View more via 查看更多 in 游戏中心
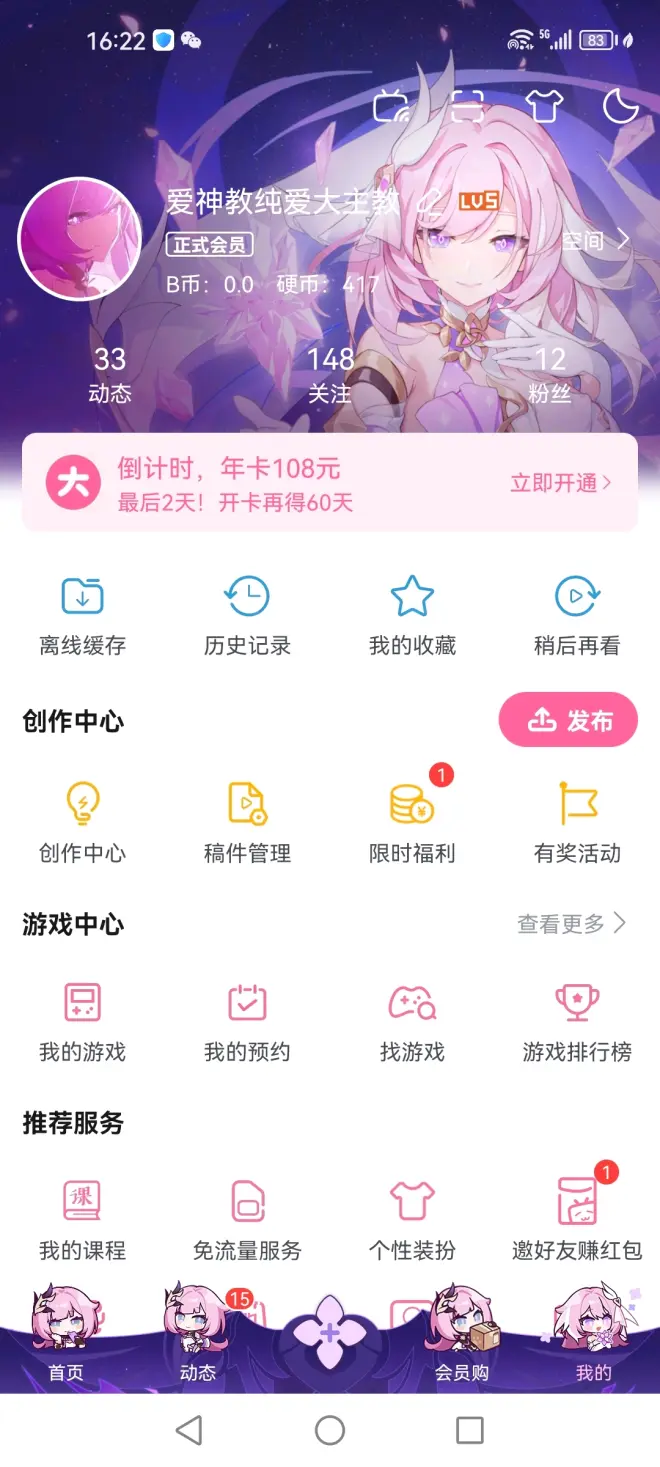This screenshot has height=1467, width=660. [571, 924]
